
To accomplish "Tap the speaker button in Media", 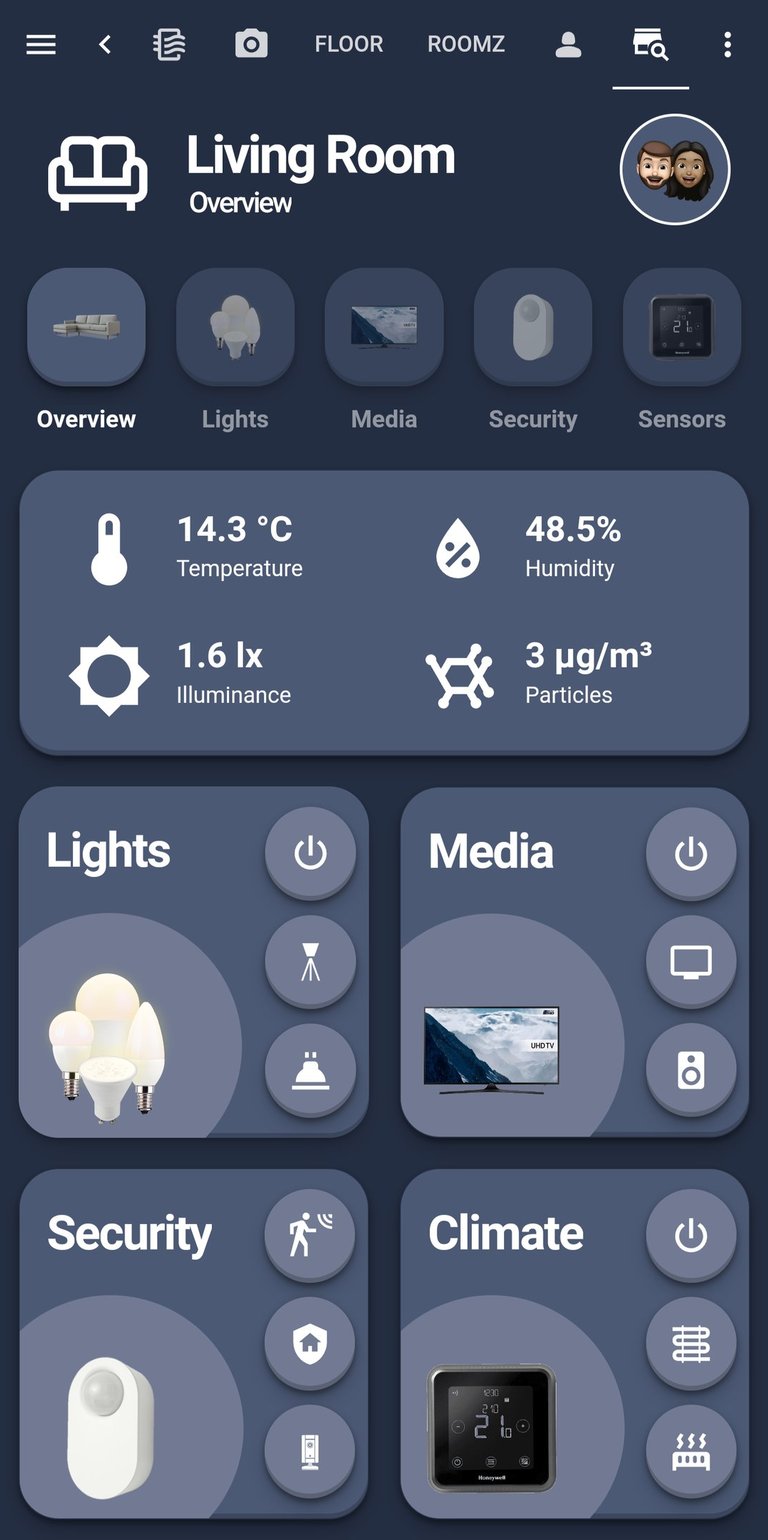I will pos(691,1069).
